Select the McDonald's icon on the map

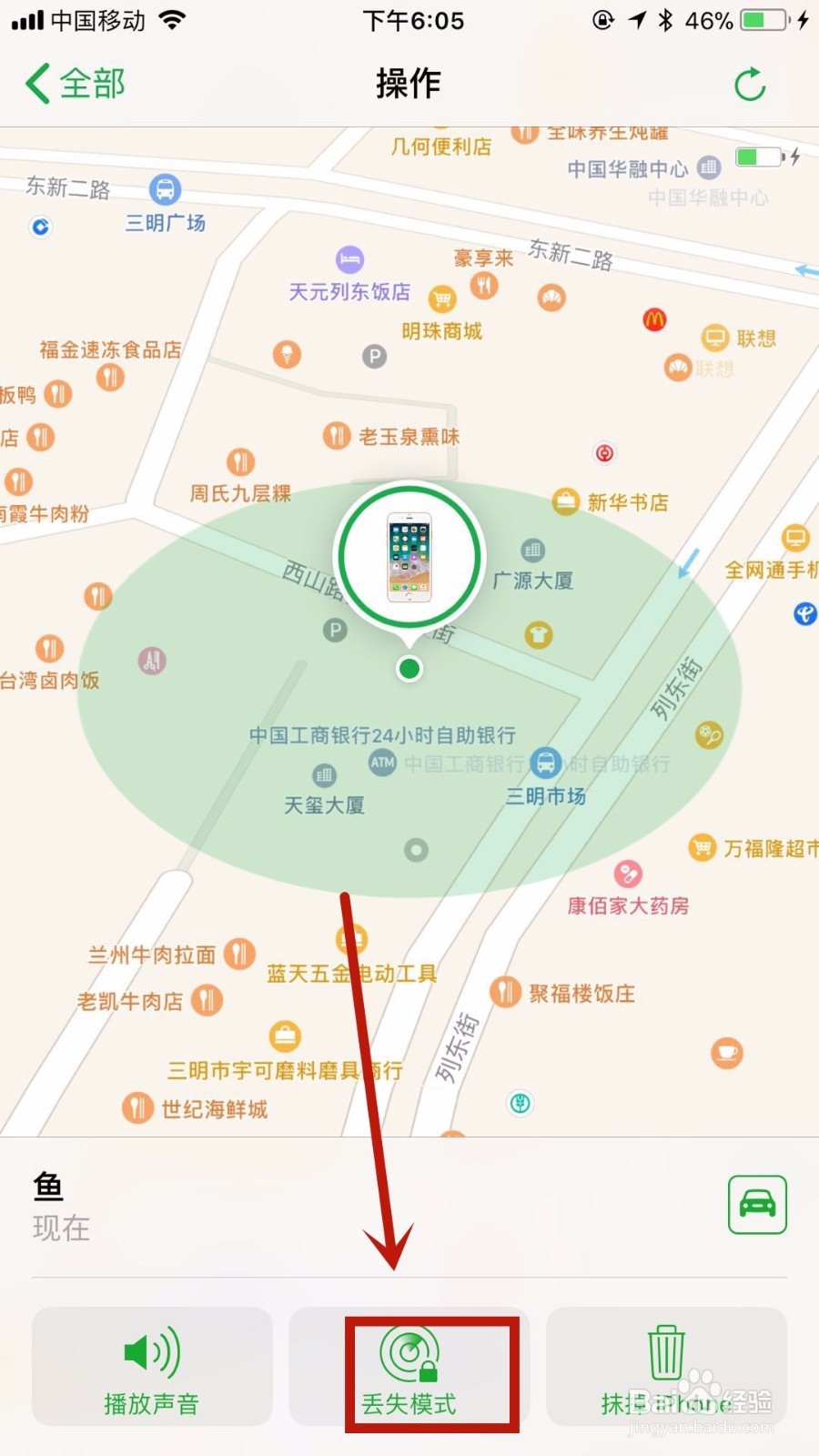coord(654,319)
